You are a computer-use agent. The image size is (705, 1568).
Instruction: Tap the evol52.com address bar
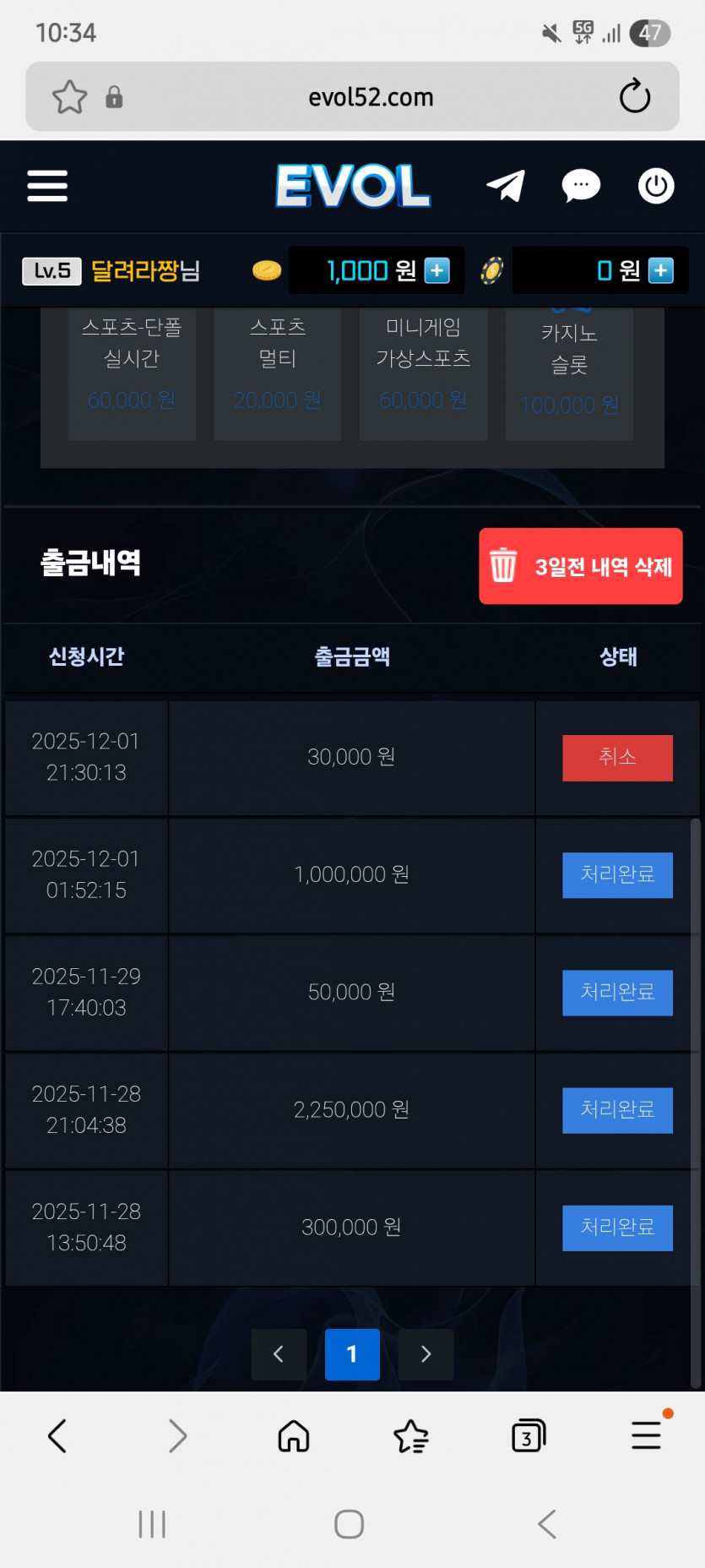(x=369, y=96)
